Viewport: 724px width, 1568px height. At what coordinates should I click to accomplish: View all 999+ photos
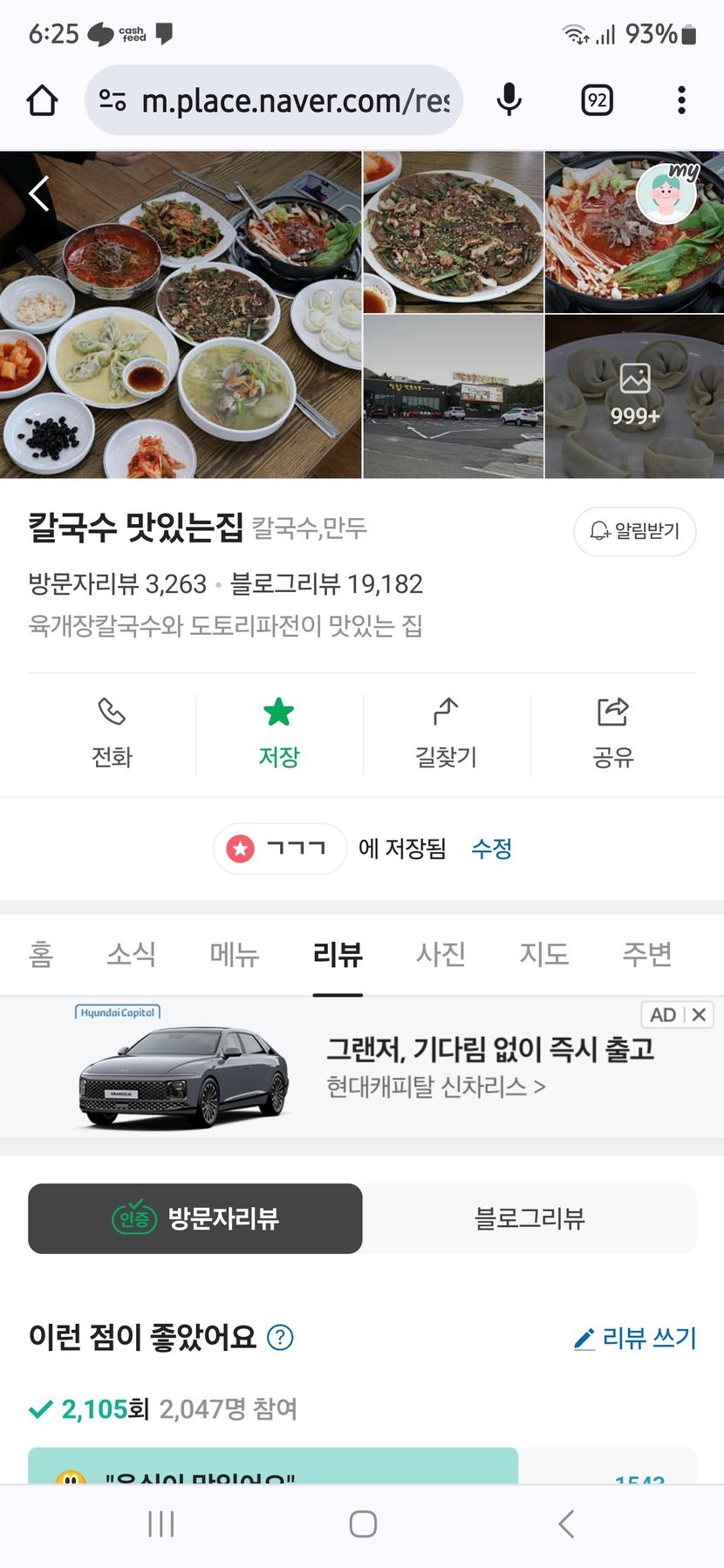coord(634,396)
